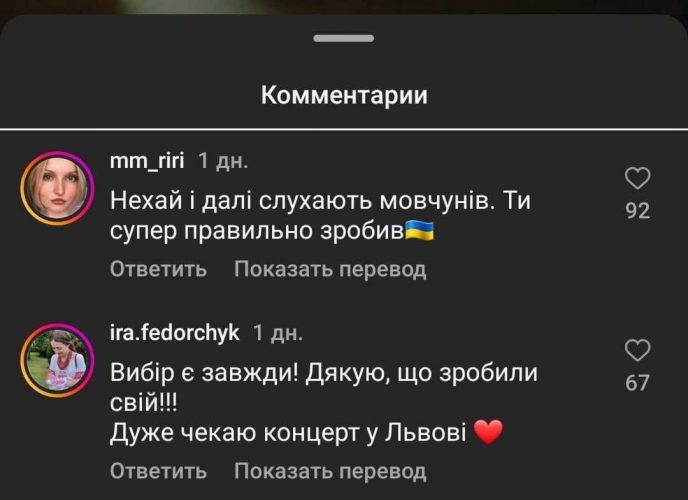Image resolution: width=688 pixels, height=500 pixels.
Task: Open mm_riri's profile picture
Action: 56,189
